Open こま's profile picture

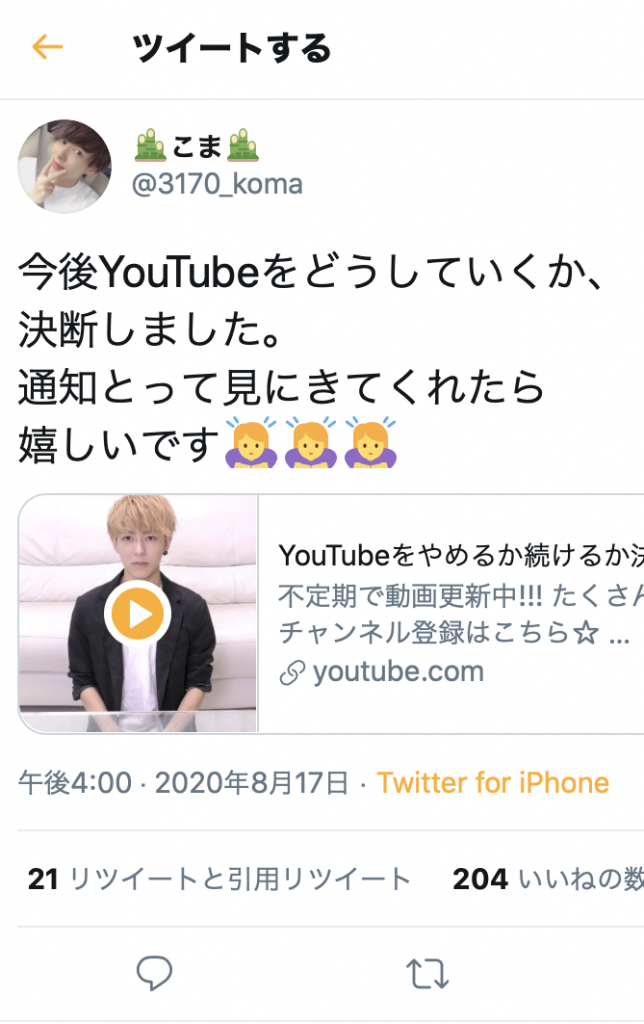tap(65, 166)
